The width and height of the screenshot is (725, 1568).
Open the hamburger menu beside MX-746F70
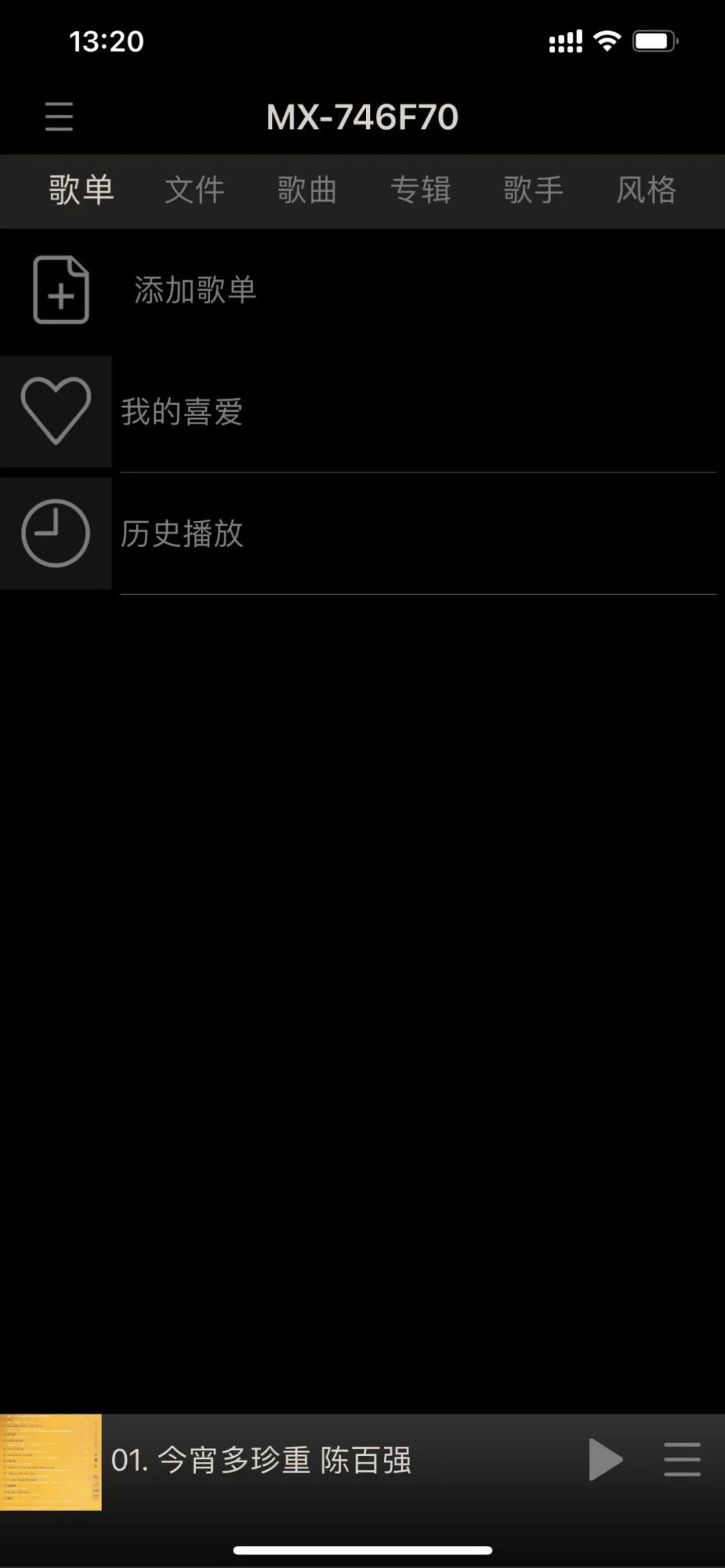59,117
